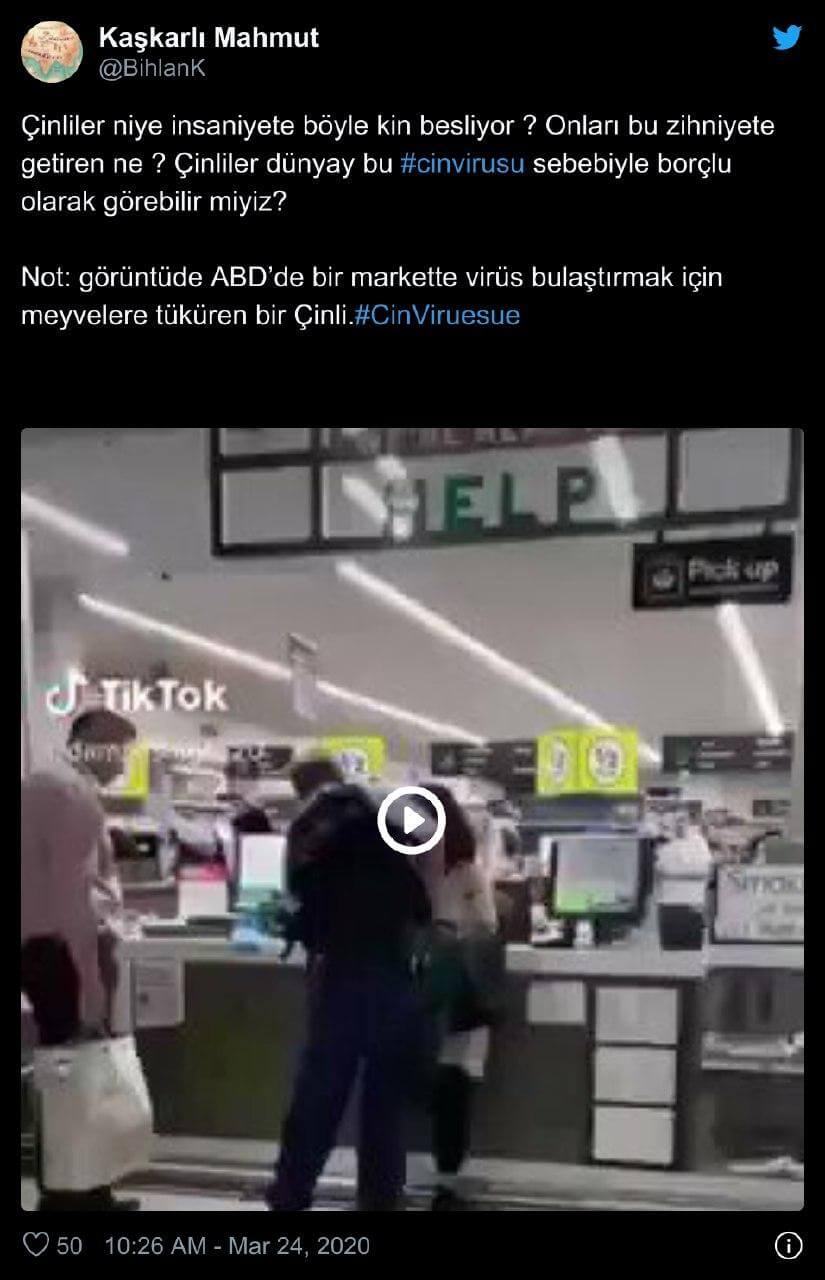Play the embedded TikTok video

411,820
